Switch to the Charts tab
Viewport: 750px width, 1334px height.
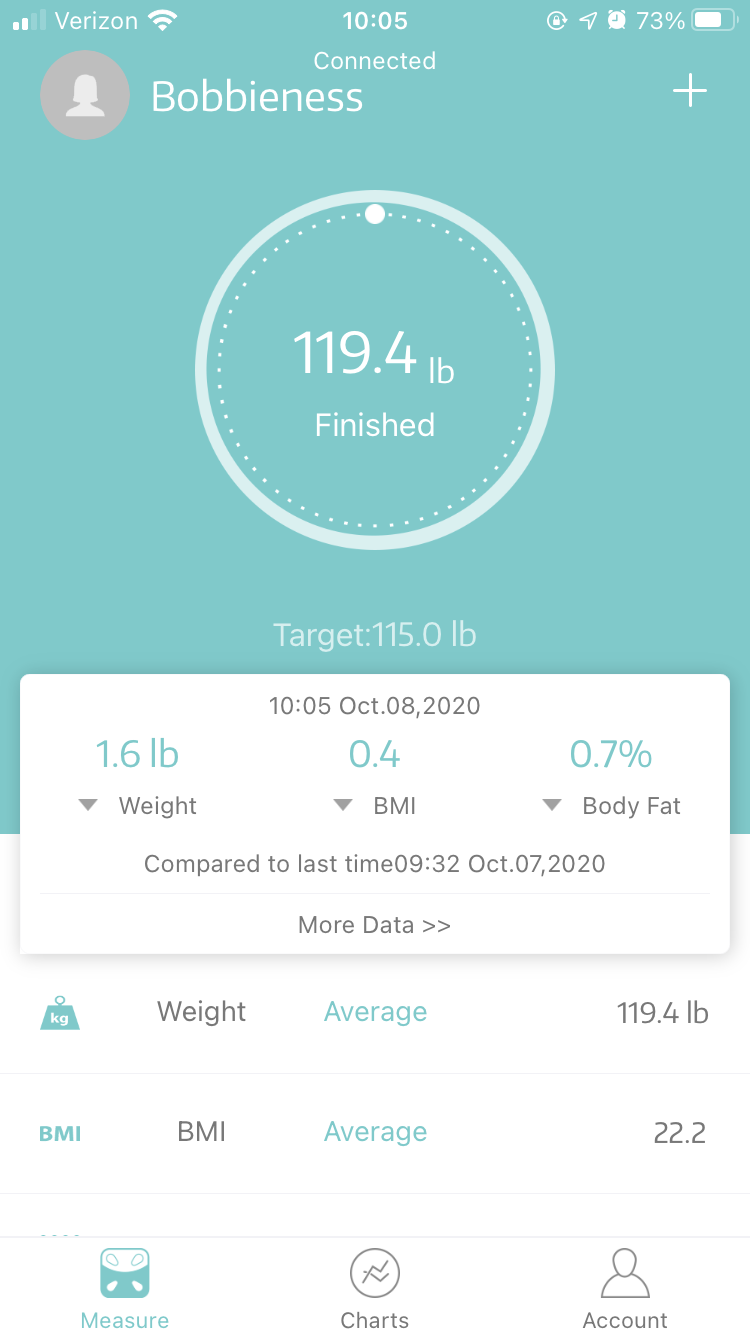pyautogui.click(x=375, y=1290)
